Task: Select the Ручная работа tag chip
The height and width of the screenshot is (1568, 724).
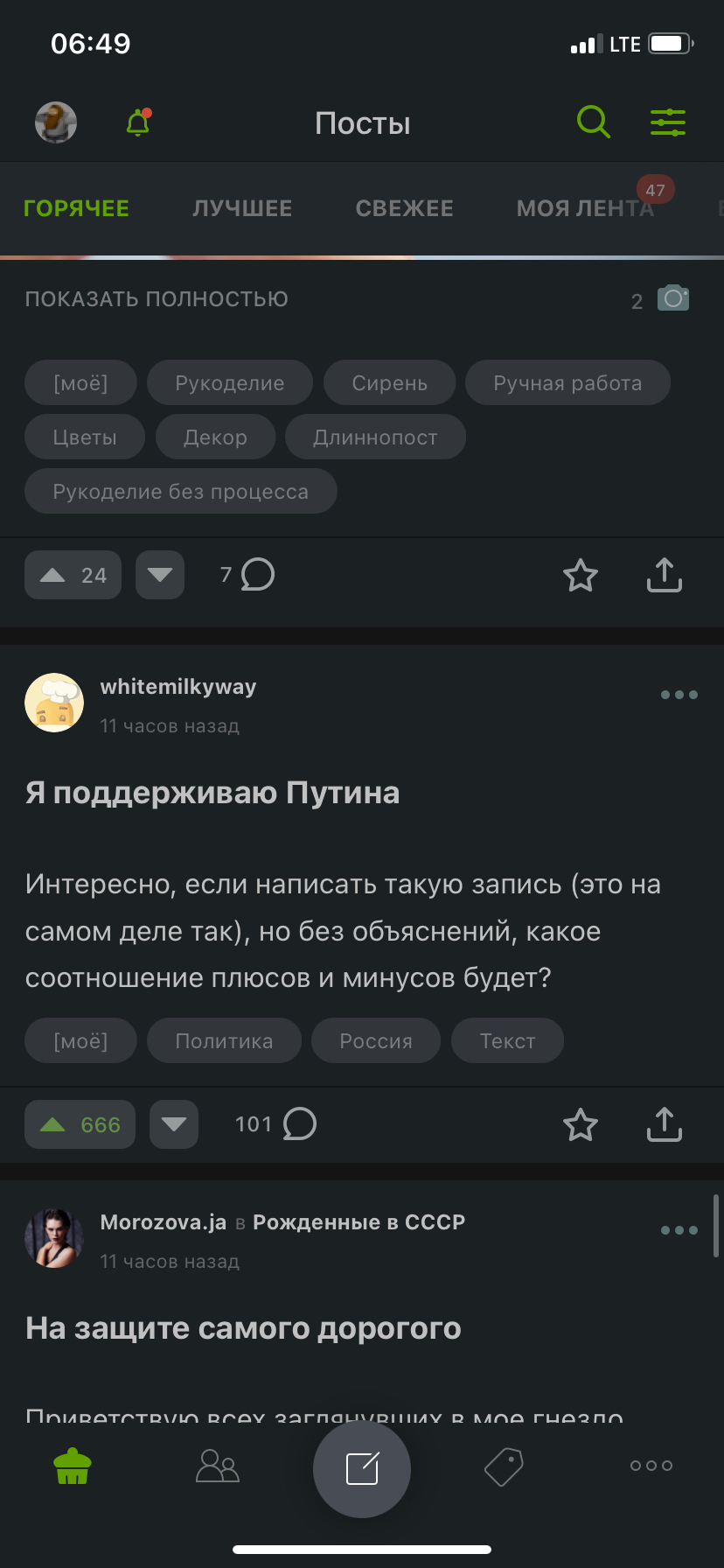Action: point(567,383)
